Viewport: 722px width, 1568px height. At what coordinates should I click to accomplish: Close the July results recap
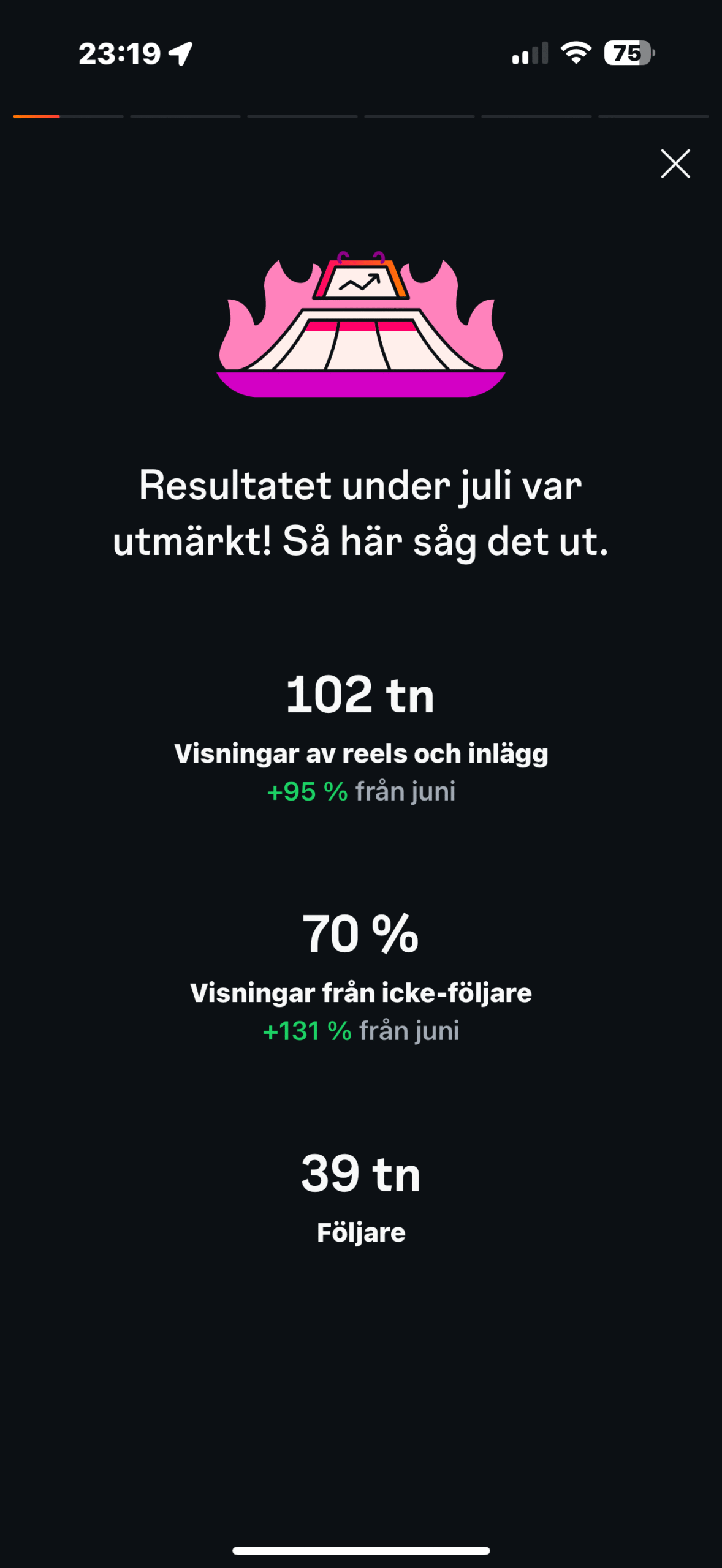tap(675, 164)
